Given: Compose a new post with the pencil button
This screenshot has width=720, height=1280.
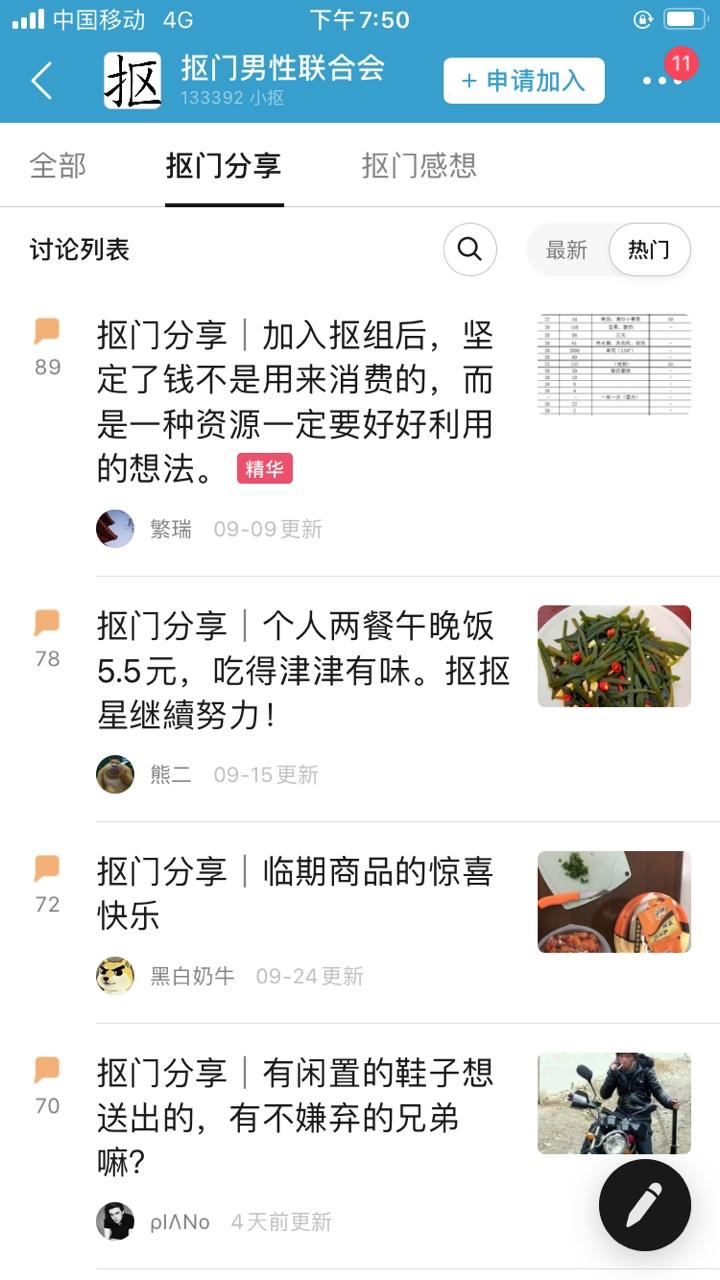Looking at the screenshot, I should 645,1205.
